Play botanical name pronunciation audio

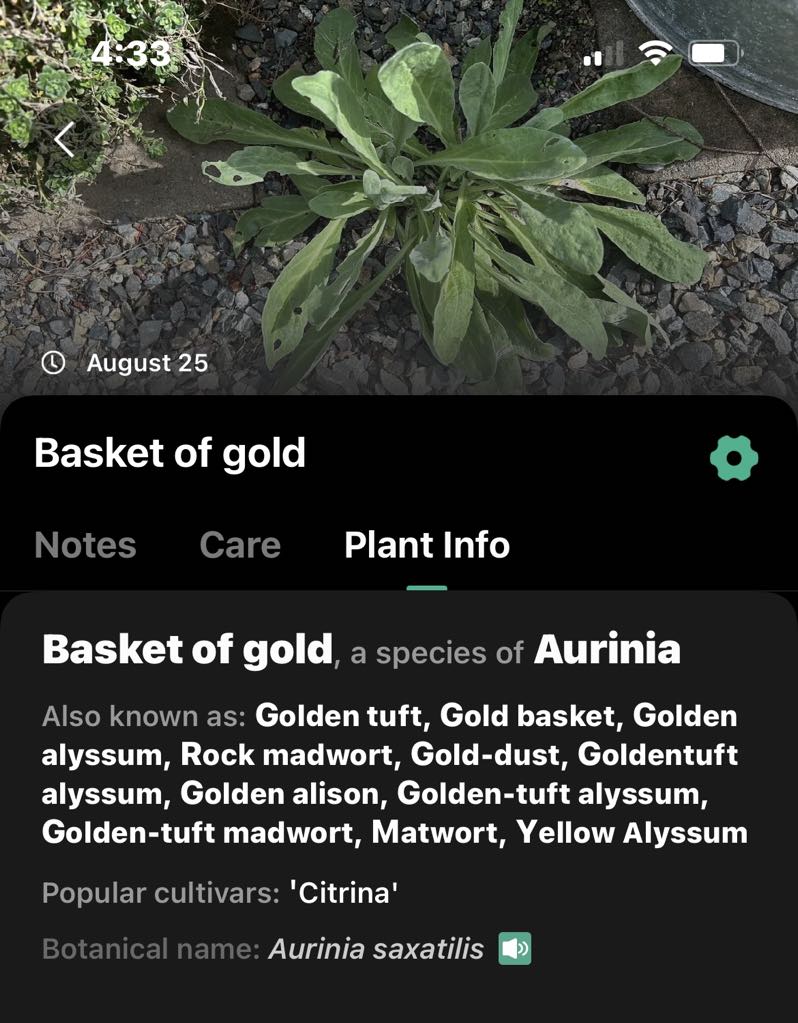(515, 948)
